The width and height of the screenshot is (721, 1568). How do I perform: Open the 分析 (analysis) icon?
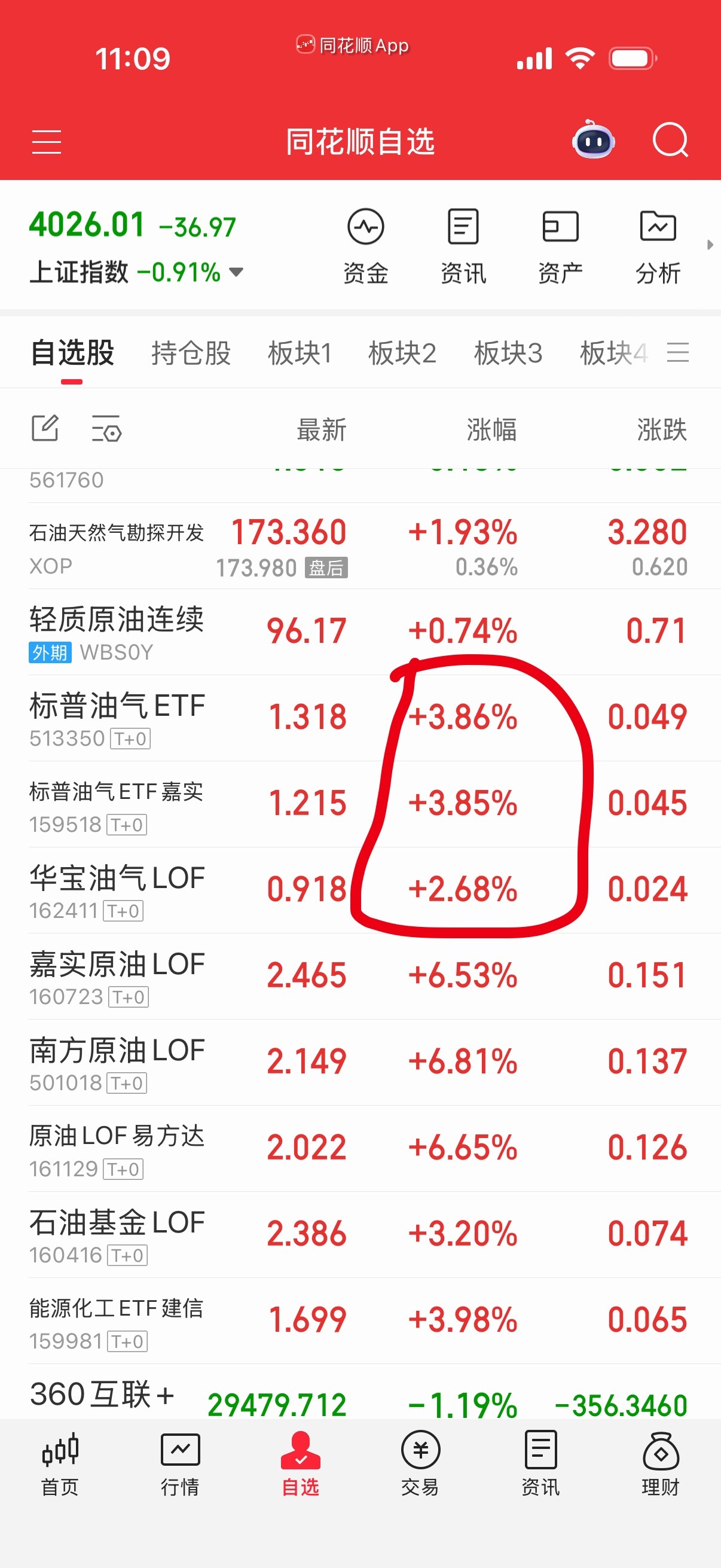[658, 243]
